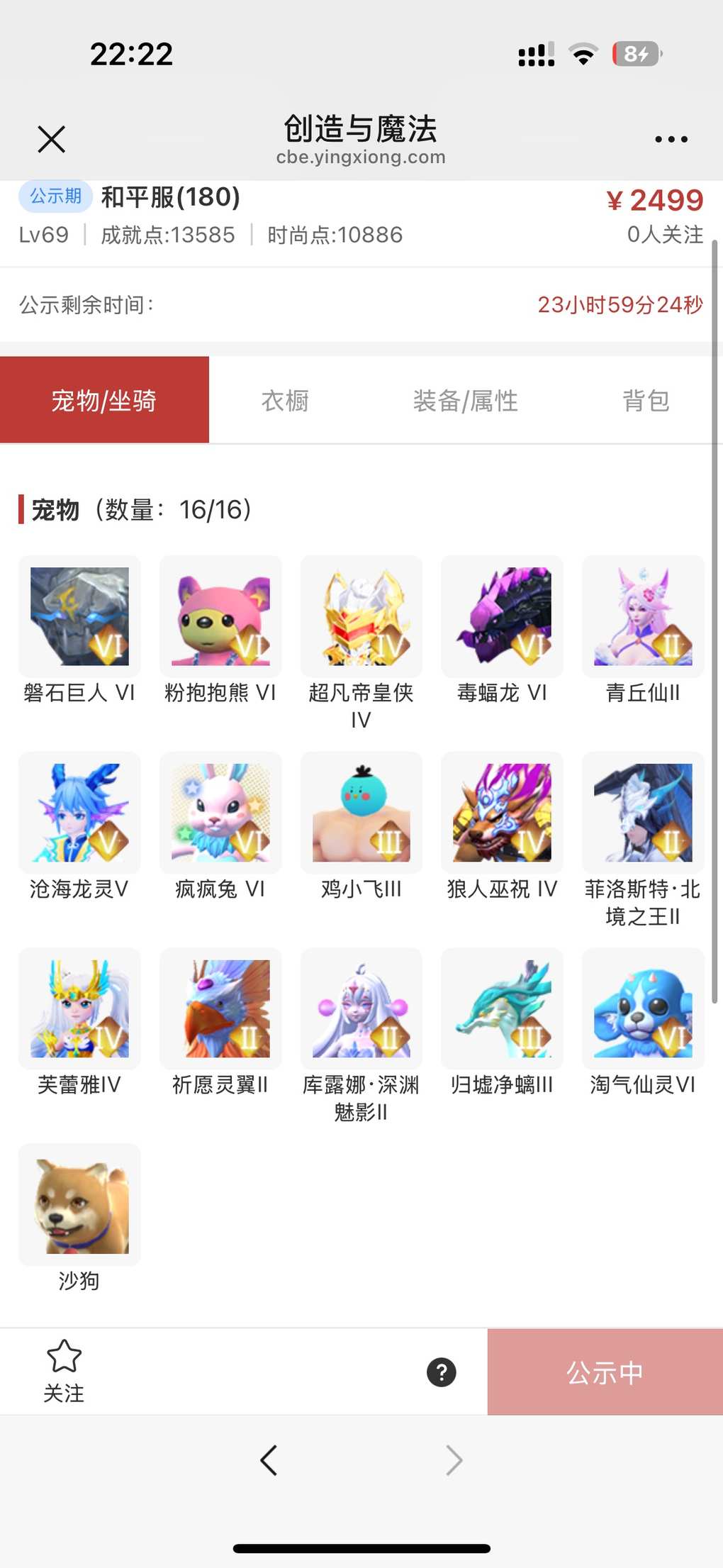The height and width of the screenshot is (1568, 723).
Task: Open the question mark help icon
Action: coord(442,1372)
